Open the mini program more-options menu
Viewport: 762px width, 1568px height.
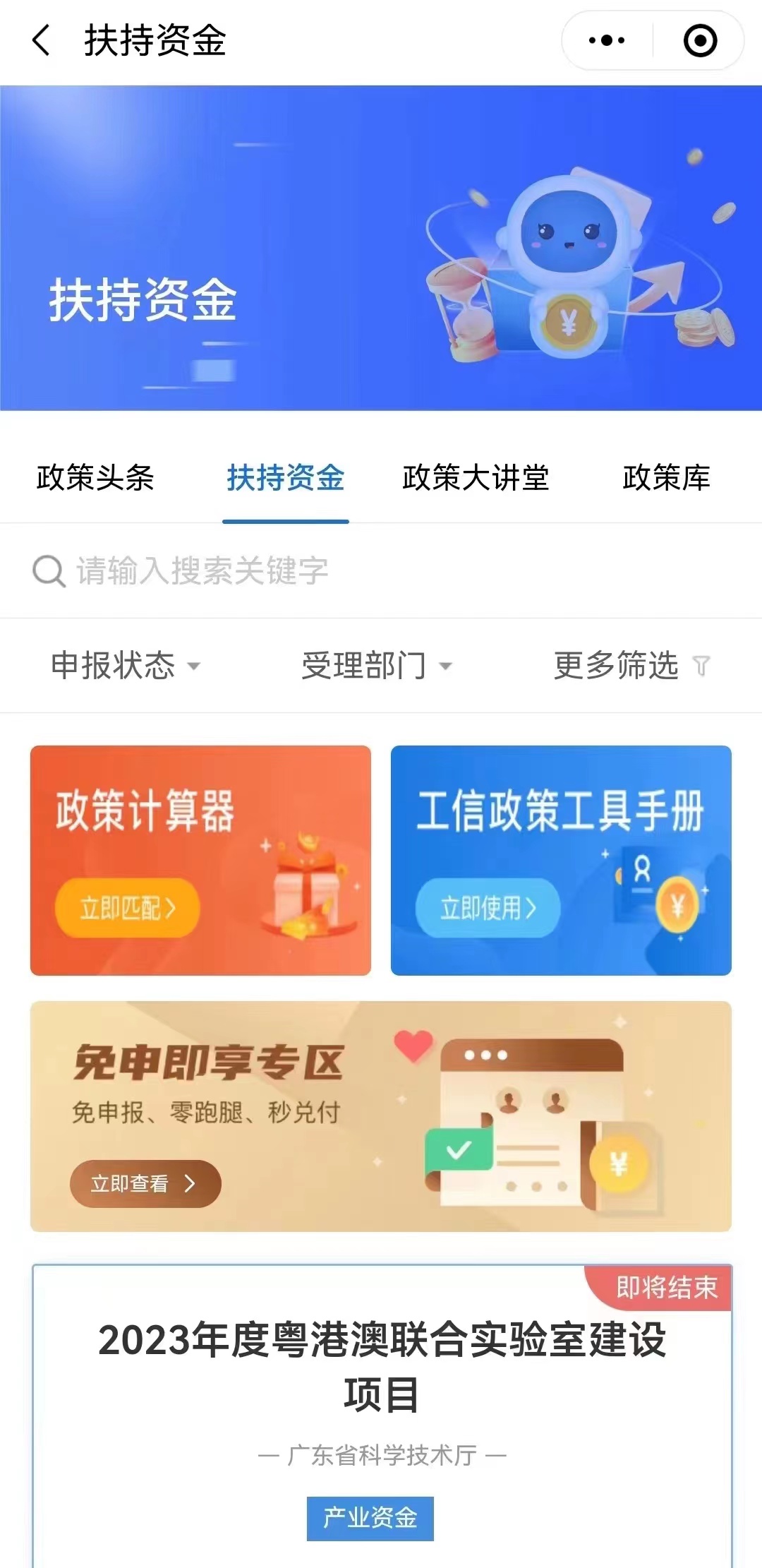(607, 40)
